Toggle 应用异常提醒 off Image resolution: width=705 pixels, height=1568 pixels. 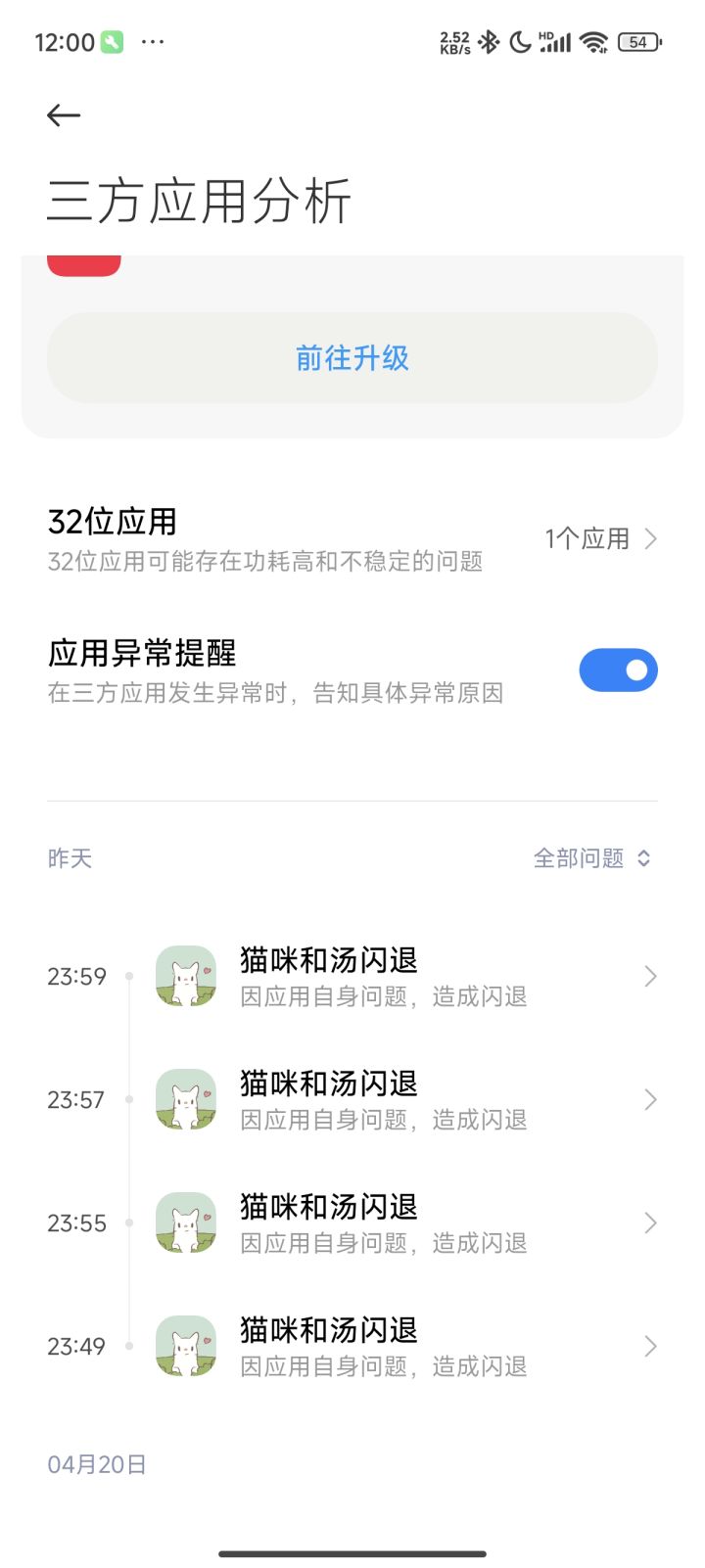click(x=618, y=670)
